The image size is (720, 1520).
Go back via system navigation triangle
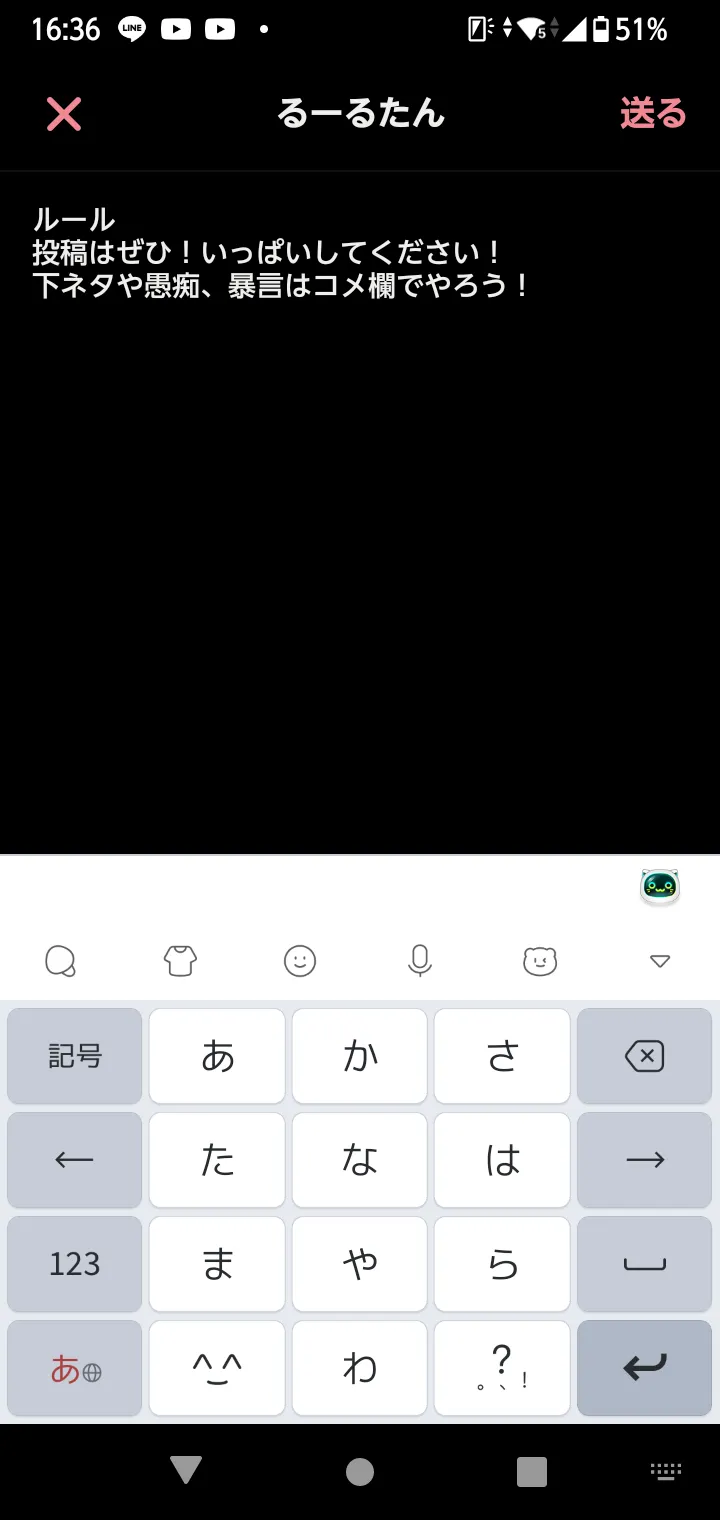(x=186, y=1470)
